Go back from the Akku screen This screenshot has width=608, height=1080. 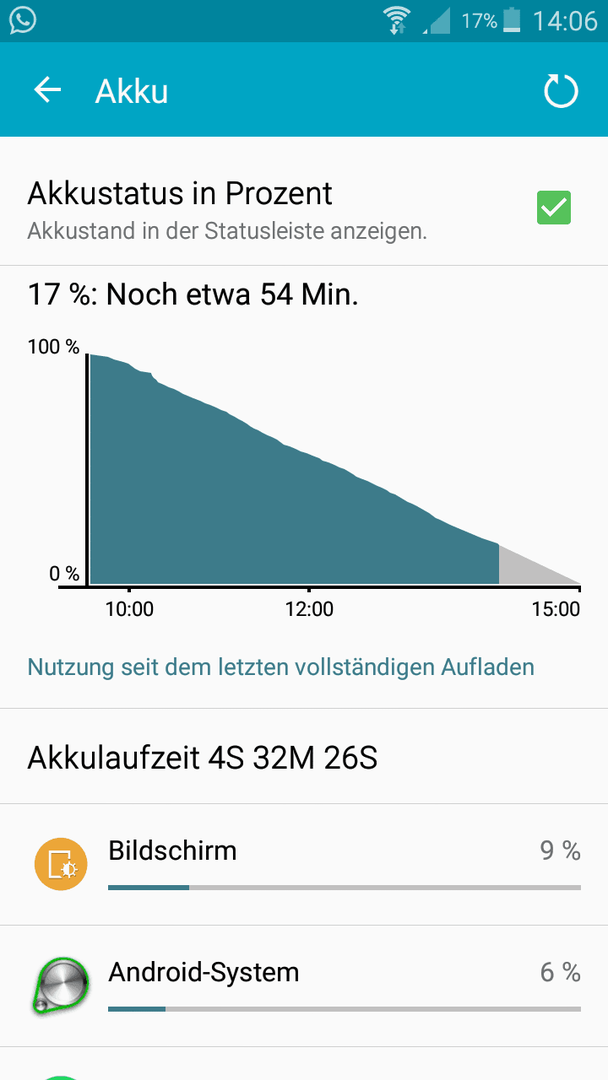tap(48, 90)
